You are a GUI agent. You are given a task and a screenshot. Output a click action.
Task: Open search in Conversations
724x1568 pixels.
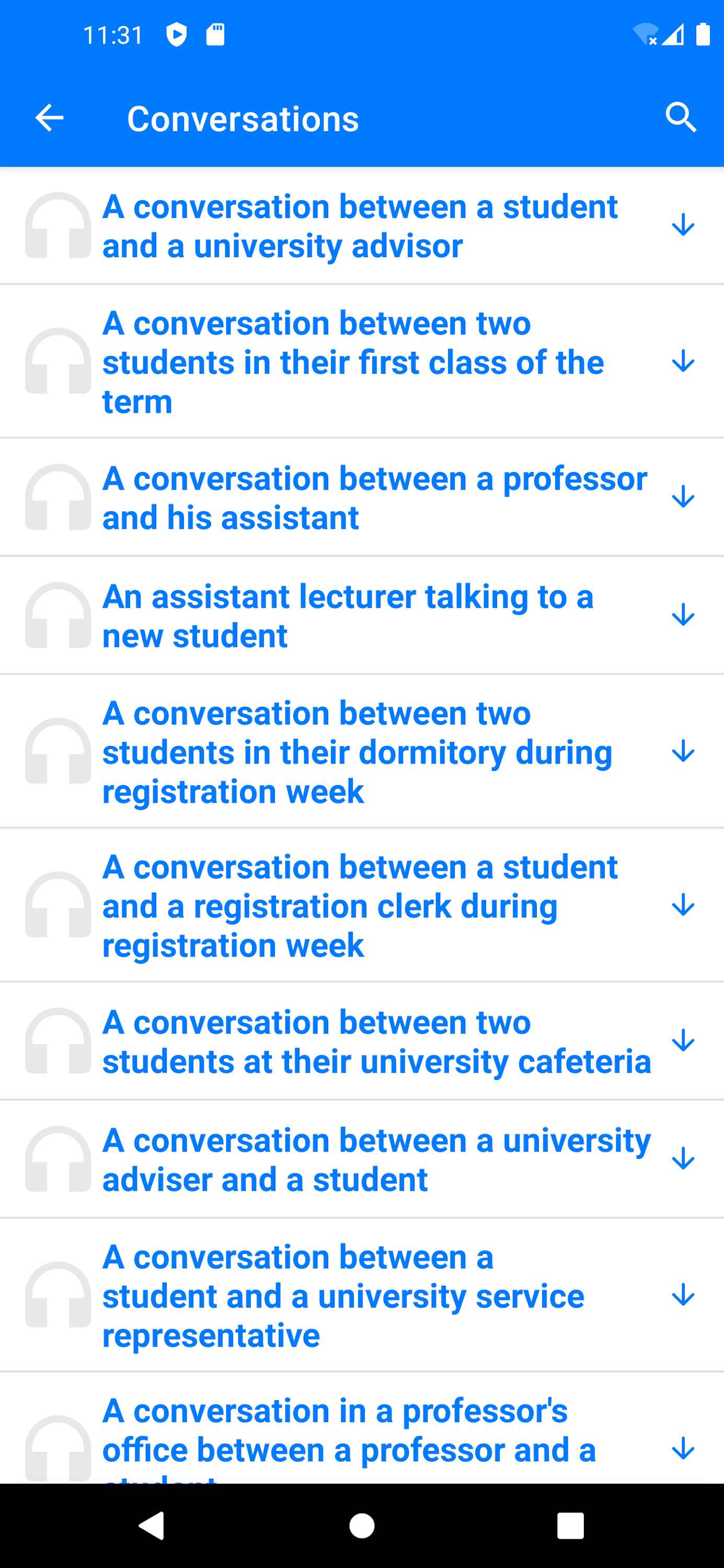tap(681, 118)
